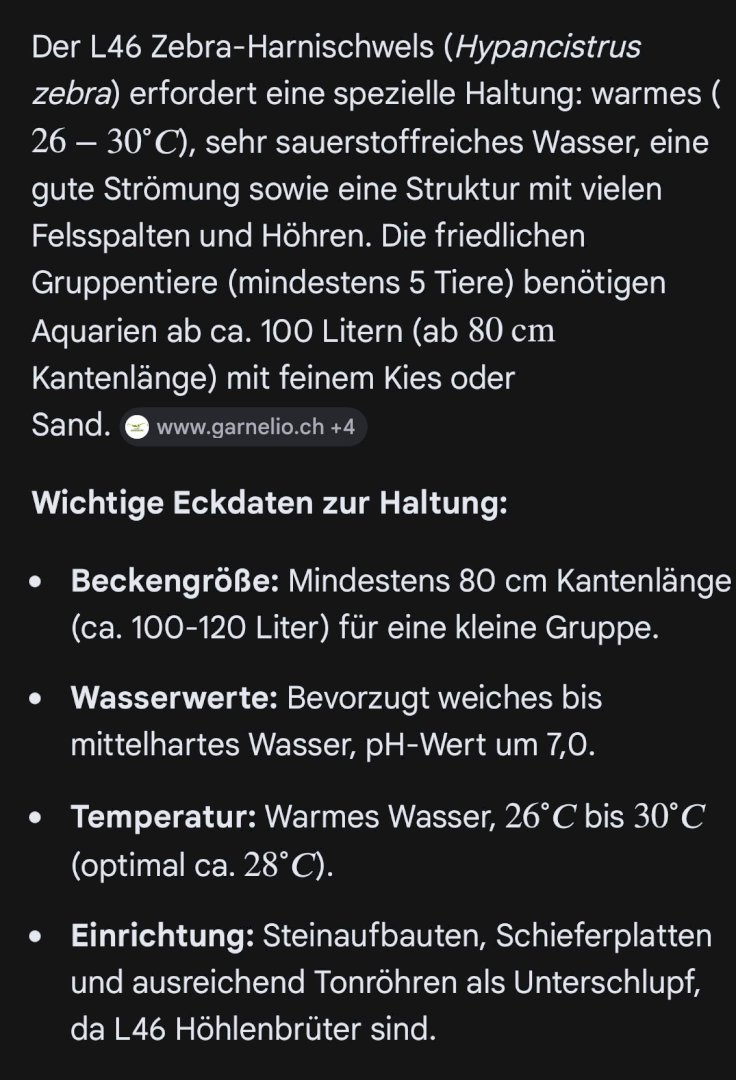Image resolution: width=736 pixels, height=1080 pixels.
Task: Open the www.garnelio.ch +4 source chip
Action: pyautogui.click(x=244, y=428)
